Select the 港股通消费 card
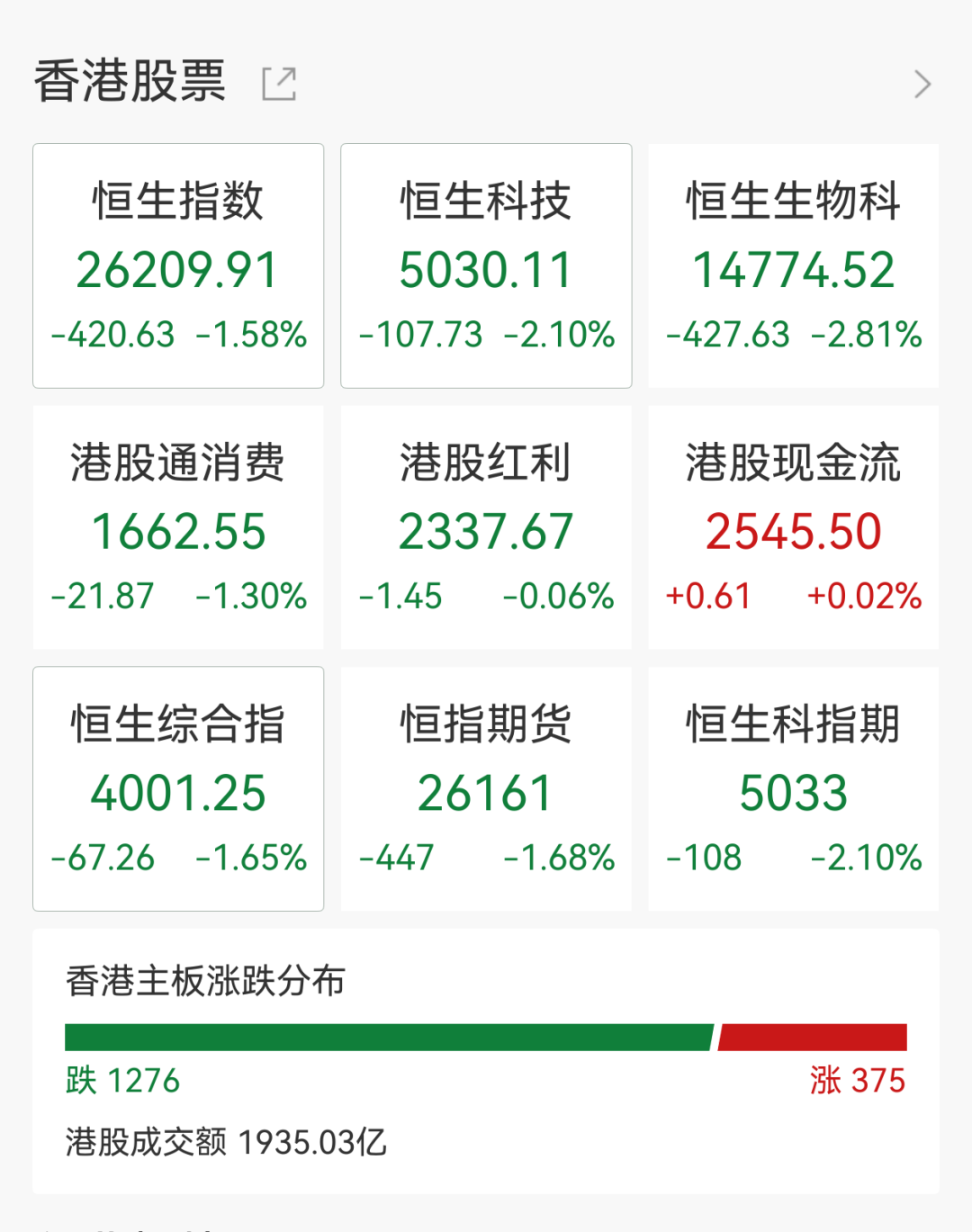This screenshot has width=972, height=1232. (x=178, y=527)
